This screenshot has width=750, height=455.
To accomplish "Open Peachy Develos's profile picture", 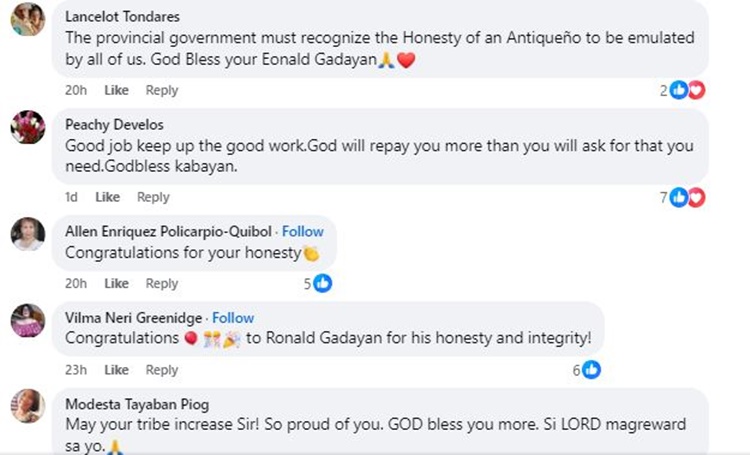I will (28, 127).
